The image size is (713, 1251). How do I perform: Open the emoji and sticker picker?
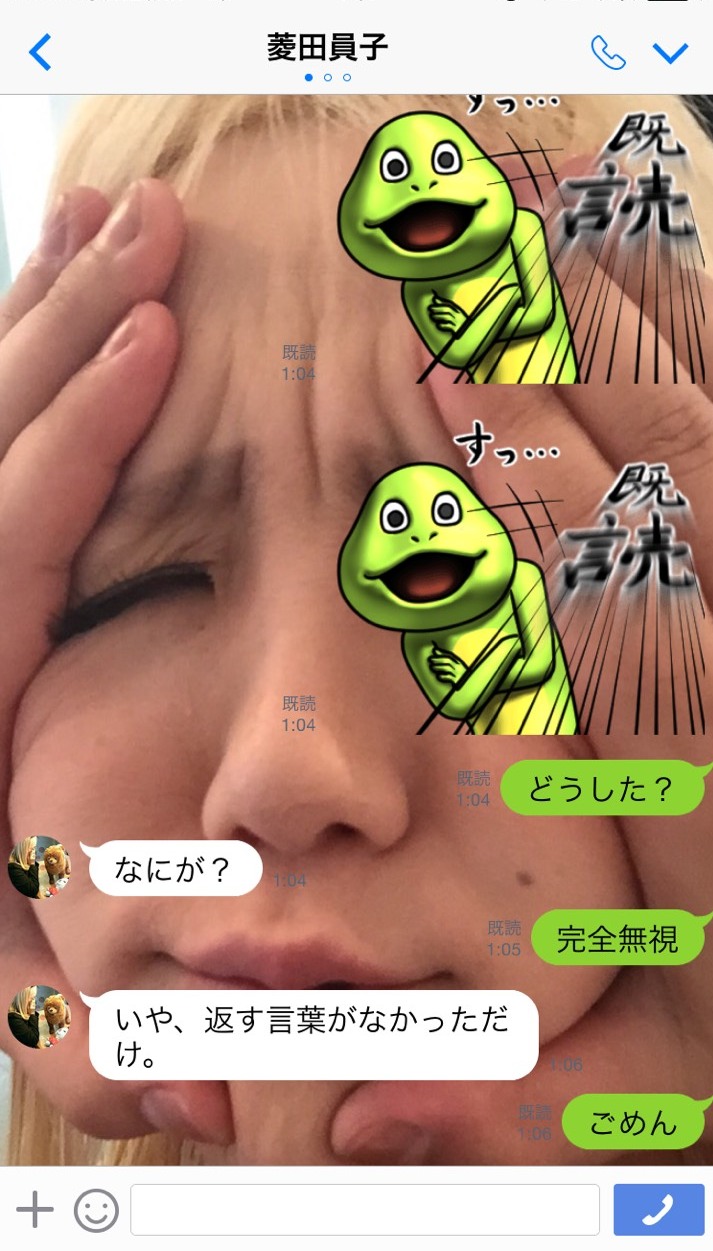tap(96, 1210)
